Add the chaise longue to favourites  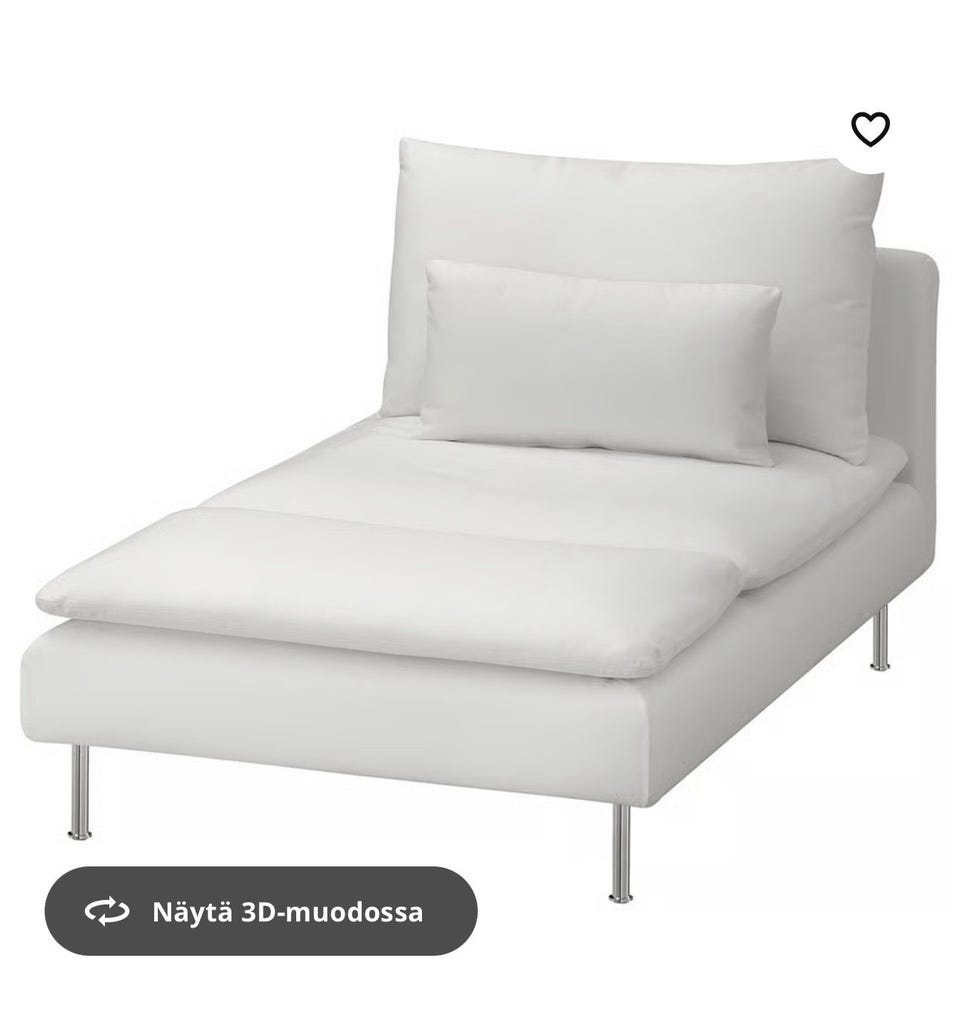click(870, 129)
